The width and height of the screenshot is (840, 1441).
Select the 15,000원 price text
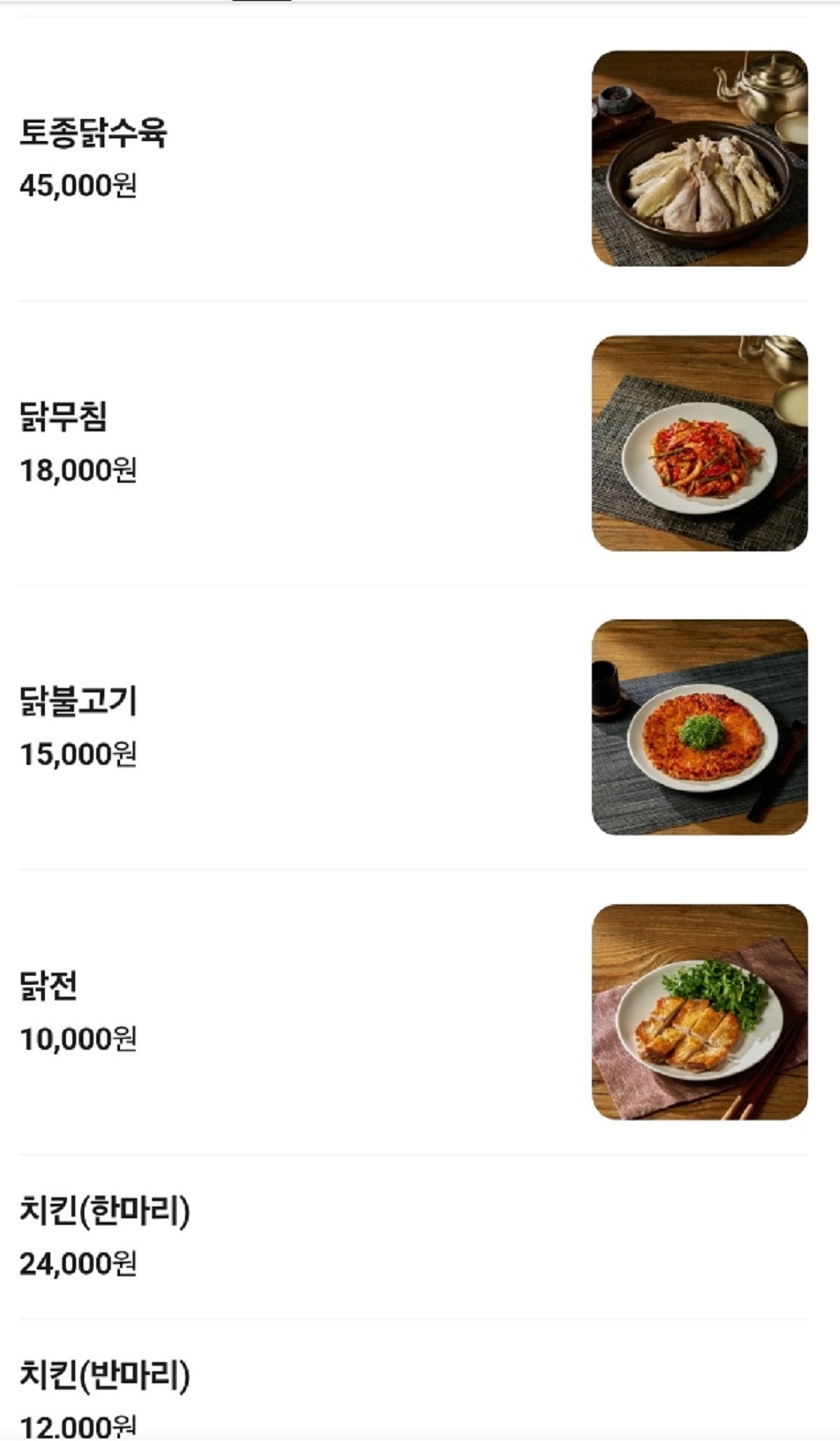coord(80,753)
